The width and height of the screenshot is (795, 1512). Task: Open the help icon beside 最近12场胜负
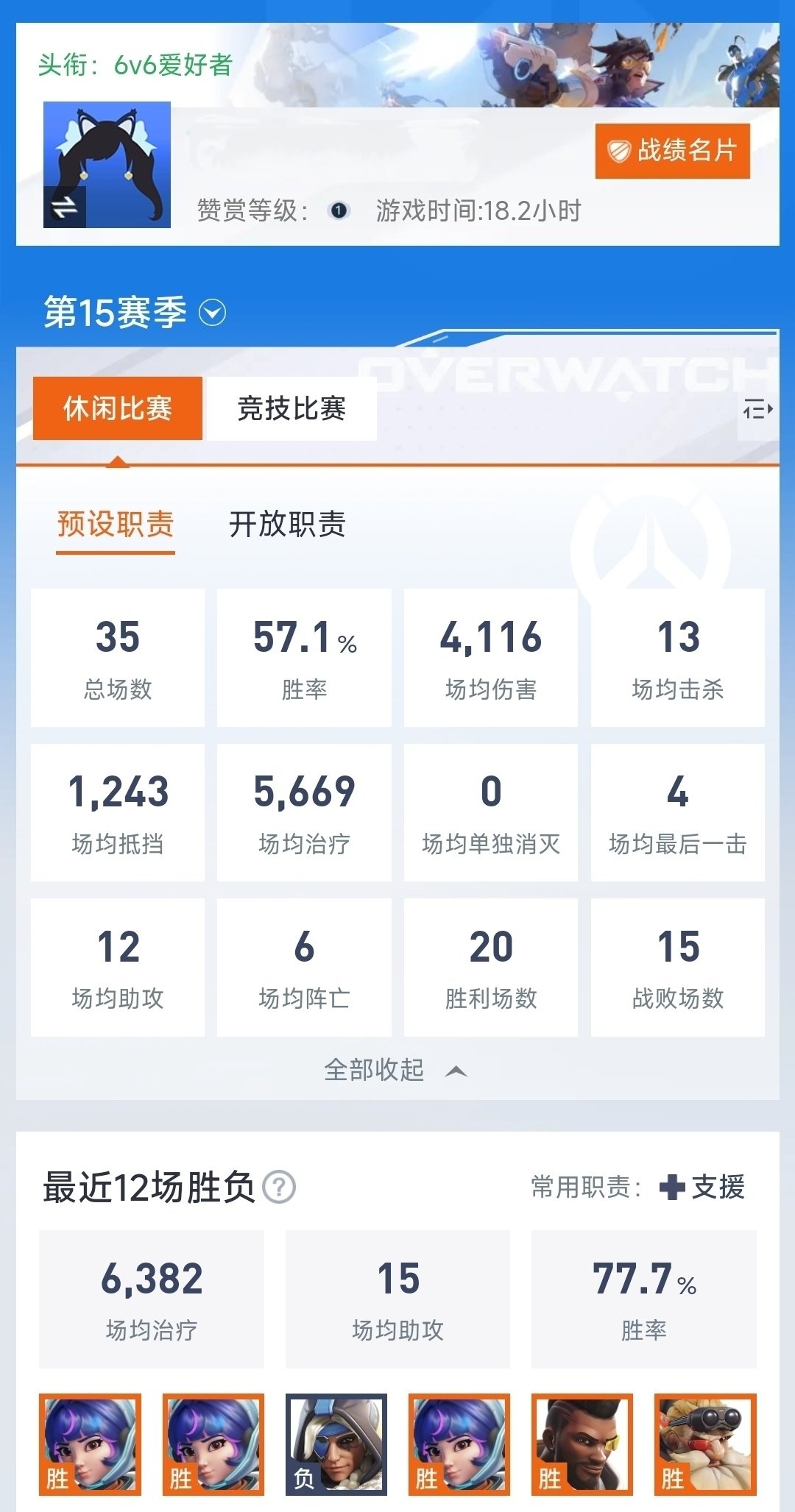tap(280, 1187)
